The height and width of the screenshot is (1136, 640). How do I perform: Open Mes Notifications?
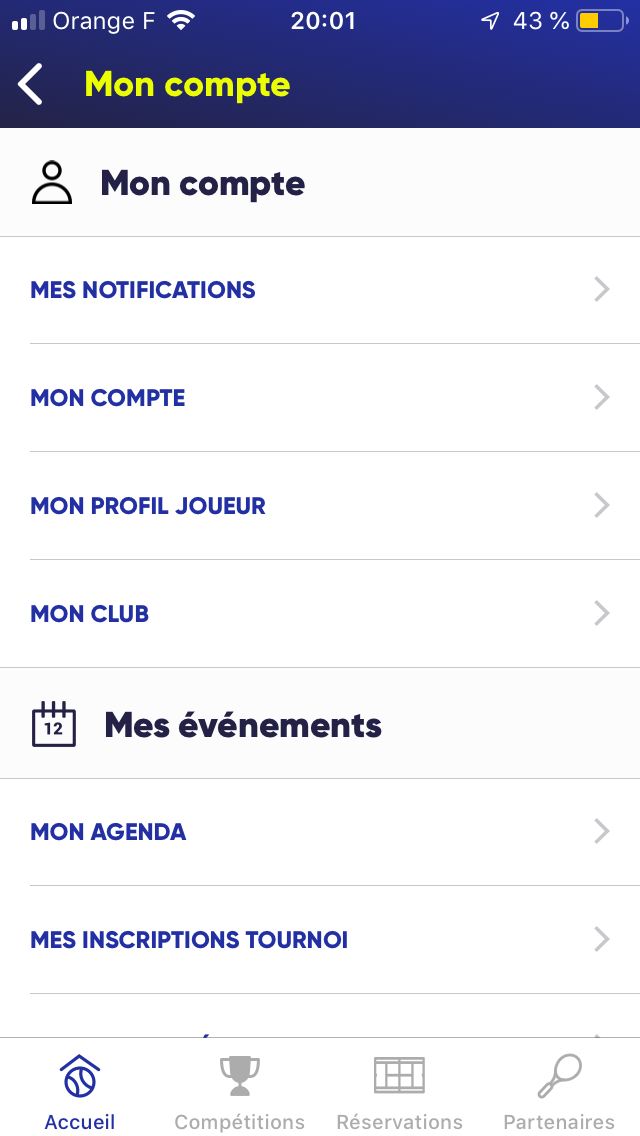[320, 290]
